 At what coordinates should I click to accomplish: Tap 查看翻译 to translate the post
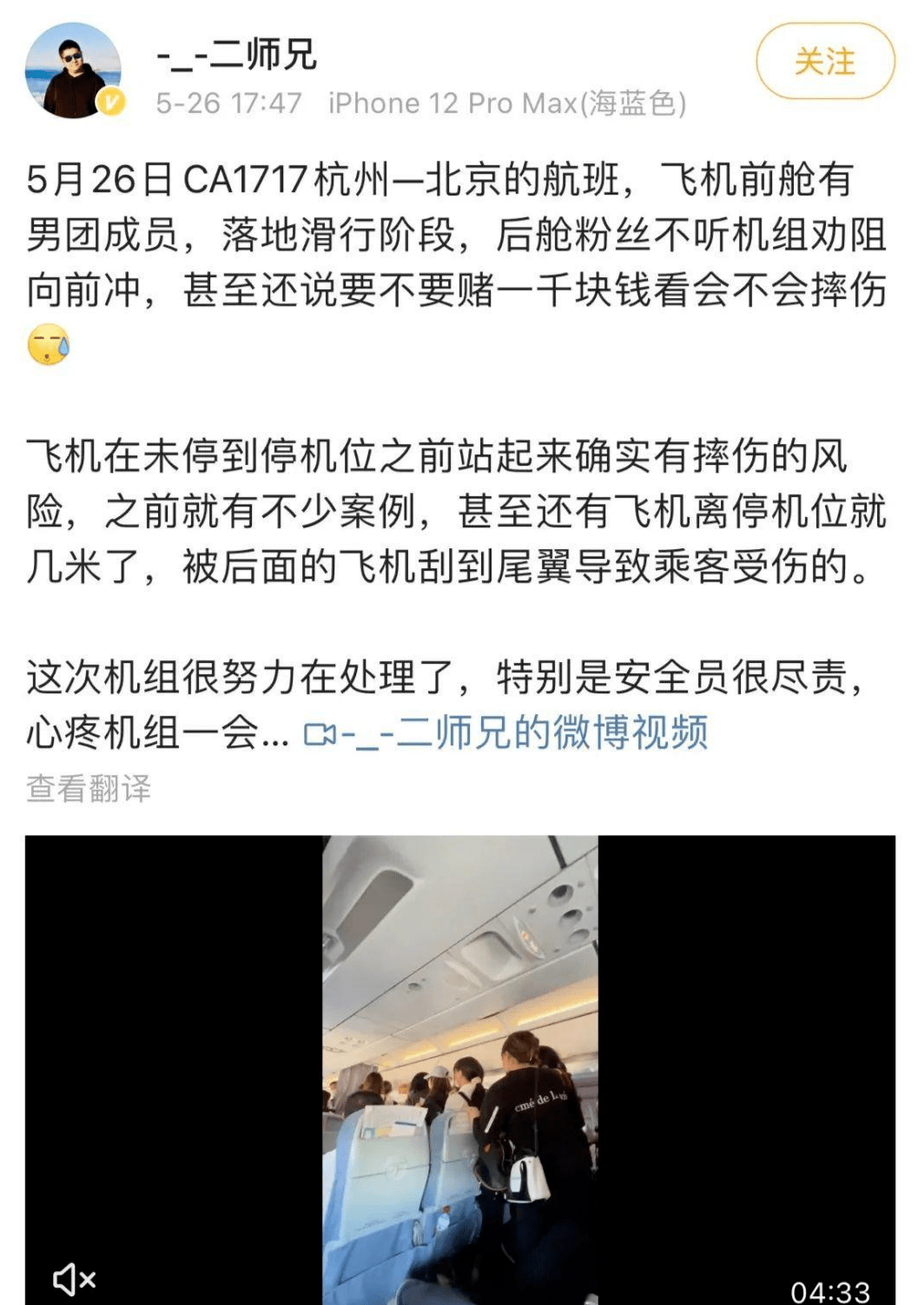coord(89,788)
